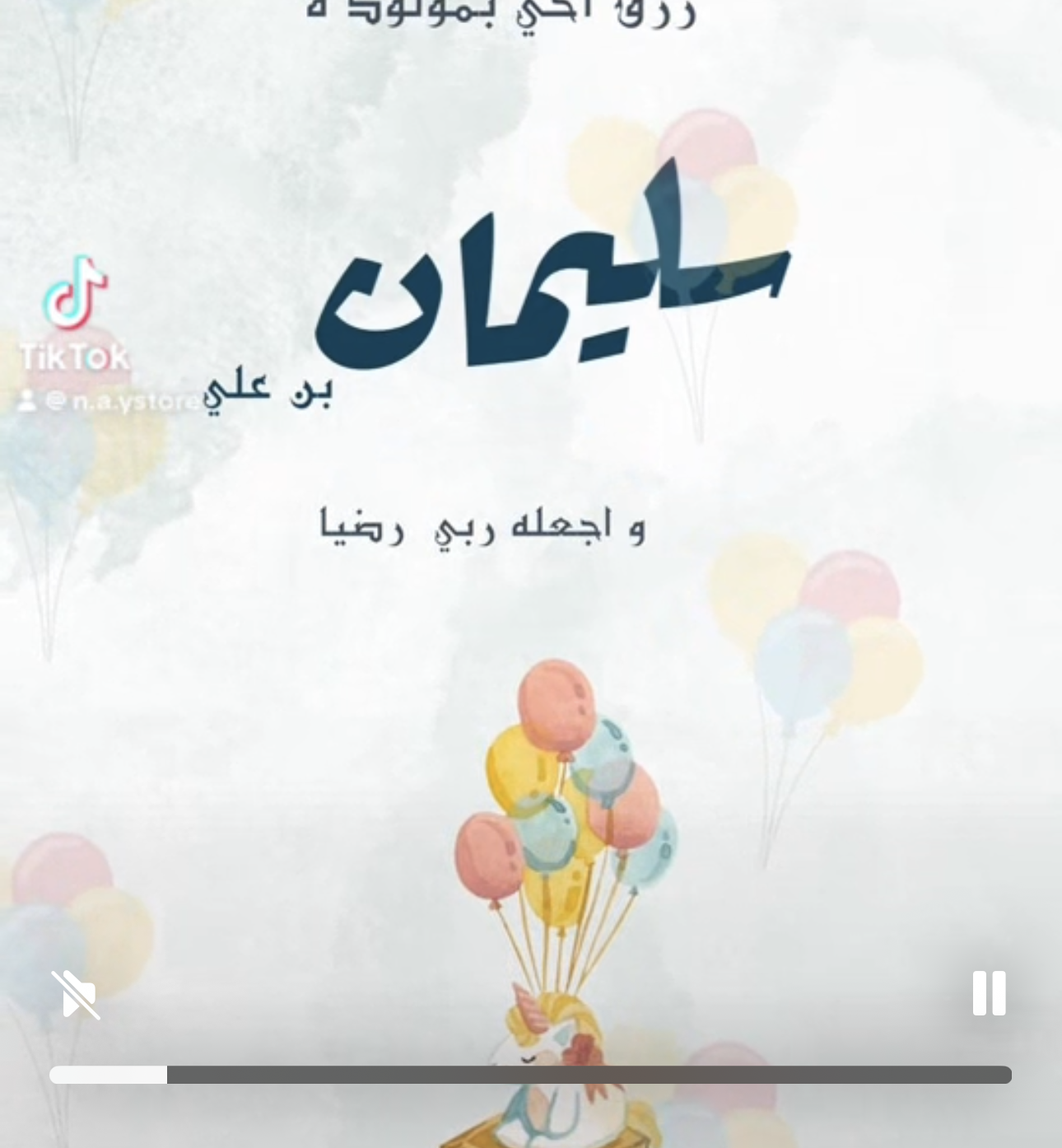Open the @n.a.ystore account watermark
Screen dimensions: 1062x1148
click(x=123, y=400)
